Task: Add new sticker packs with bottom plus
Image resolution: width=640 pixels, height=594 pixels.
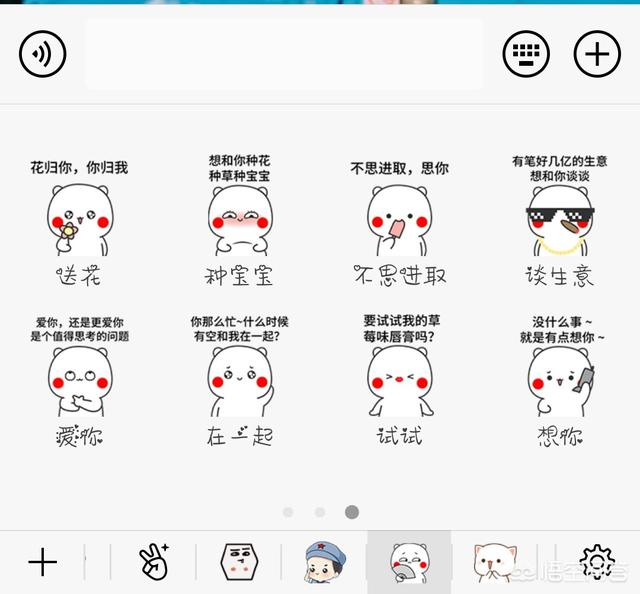Action: [x=42, y=563]
